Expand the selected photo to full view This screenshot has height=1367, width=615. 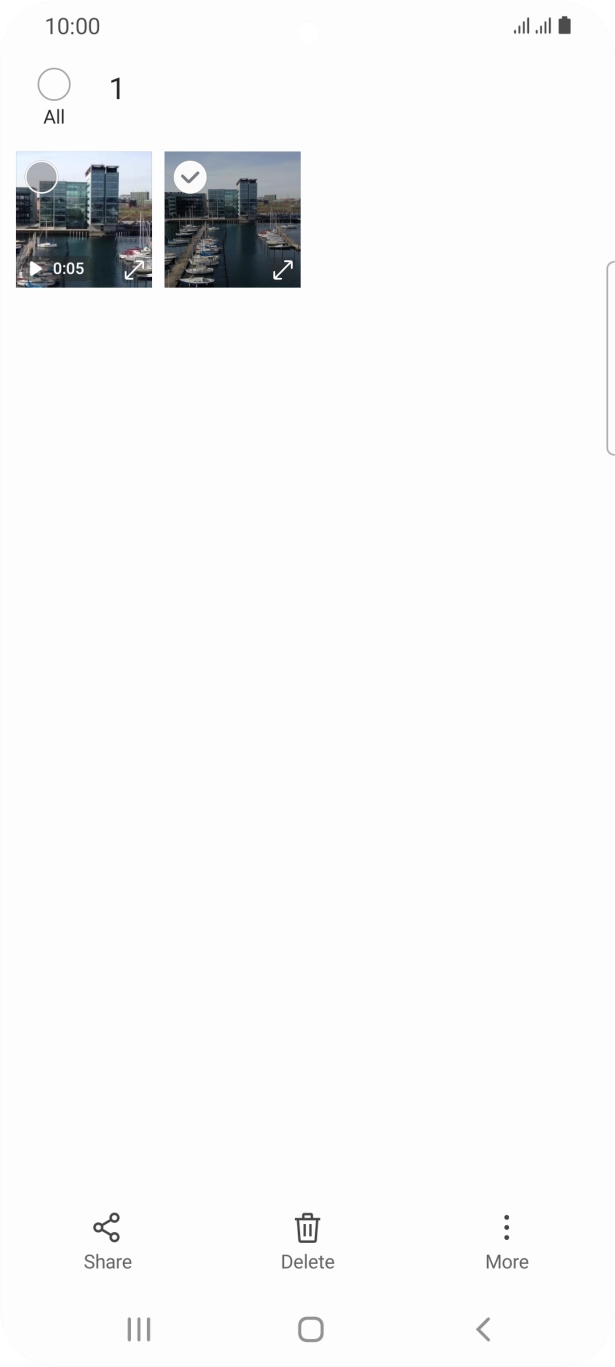pyautogui.click(x=283, y=270)
